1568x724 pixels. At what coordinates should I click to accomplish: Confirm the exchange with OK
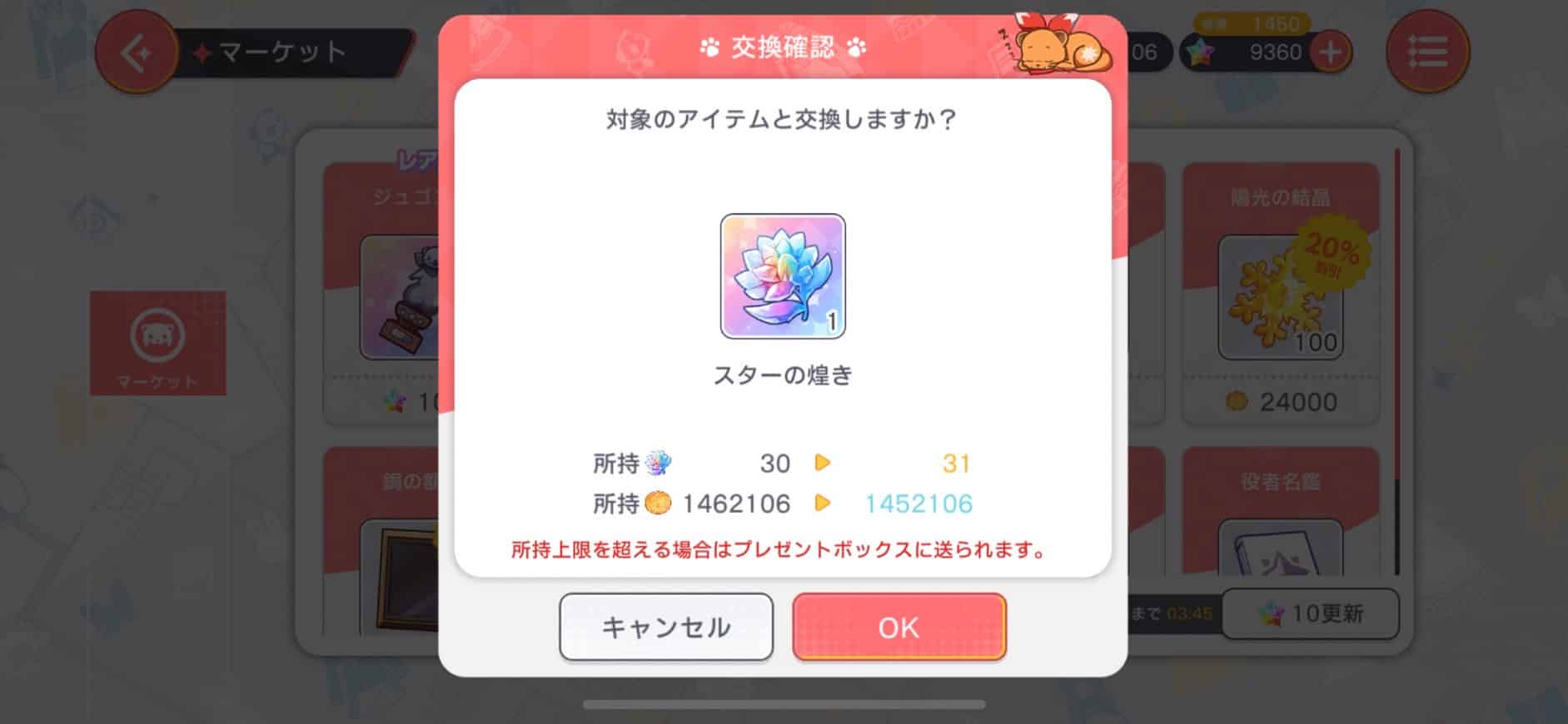(898, 627)
